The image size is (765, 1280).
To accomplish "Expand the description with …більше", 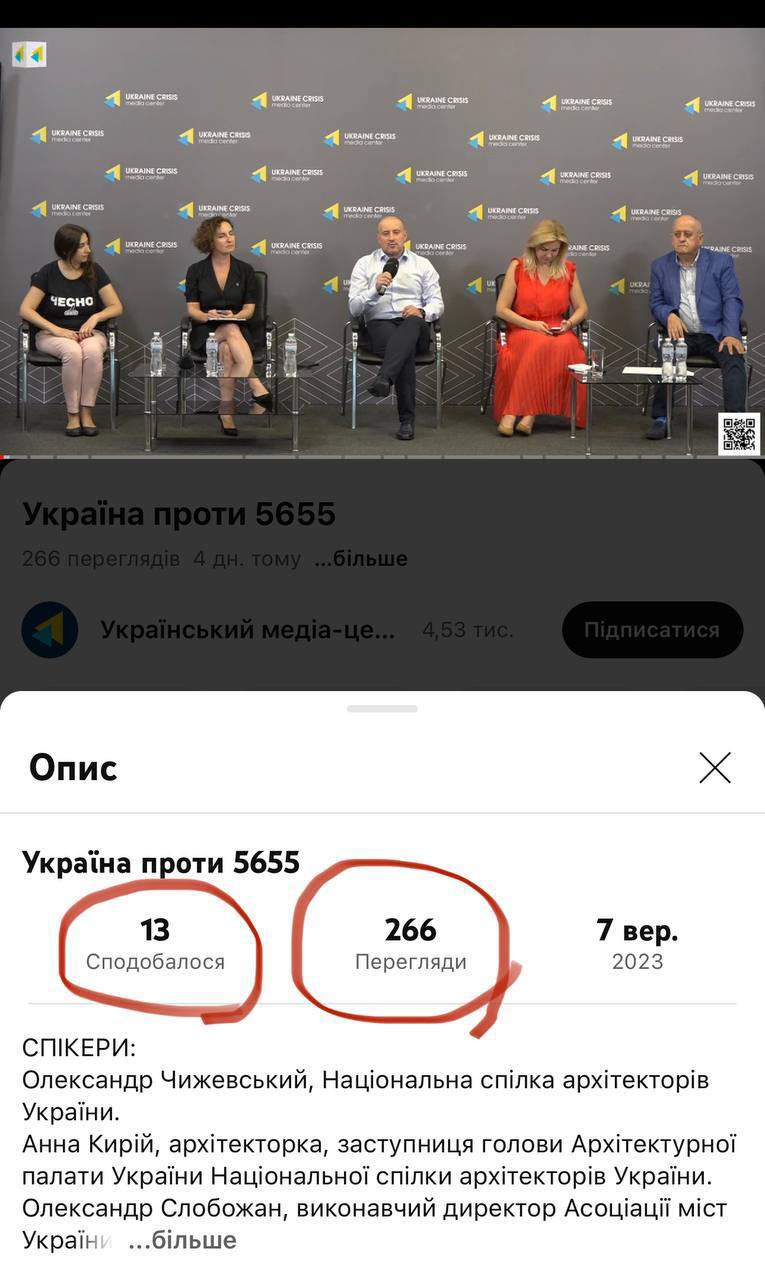I will [x=182, y=1241].
